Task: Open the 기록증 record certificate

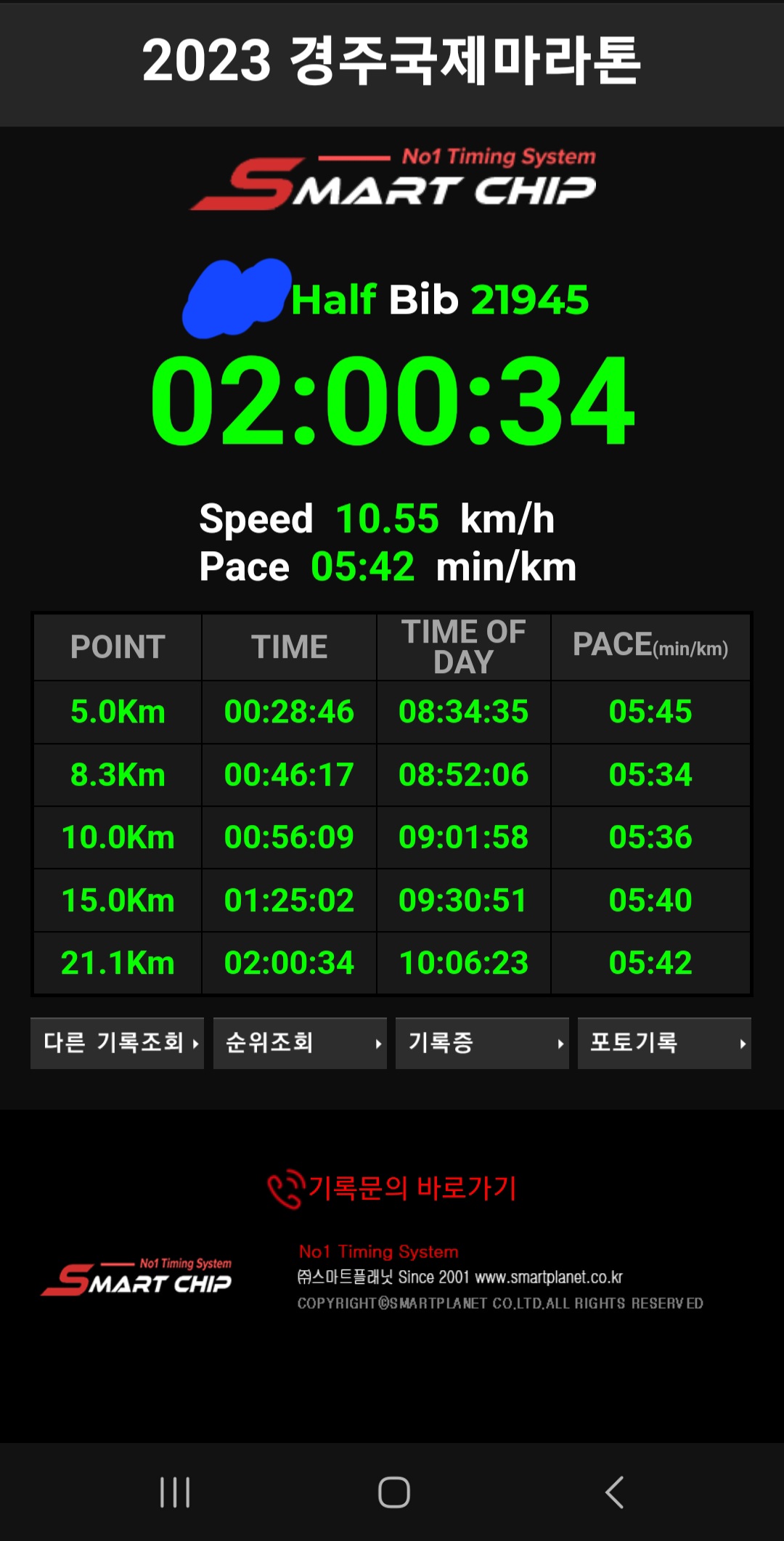Action: tap(482, 1043)
